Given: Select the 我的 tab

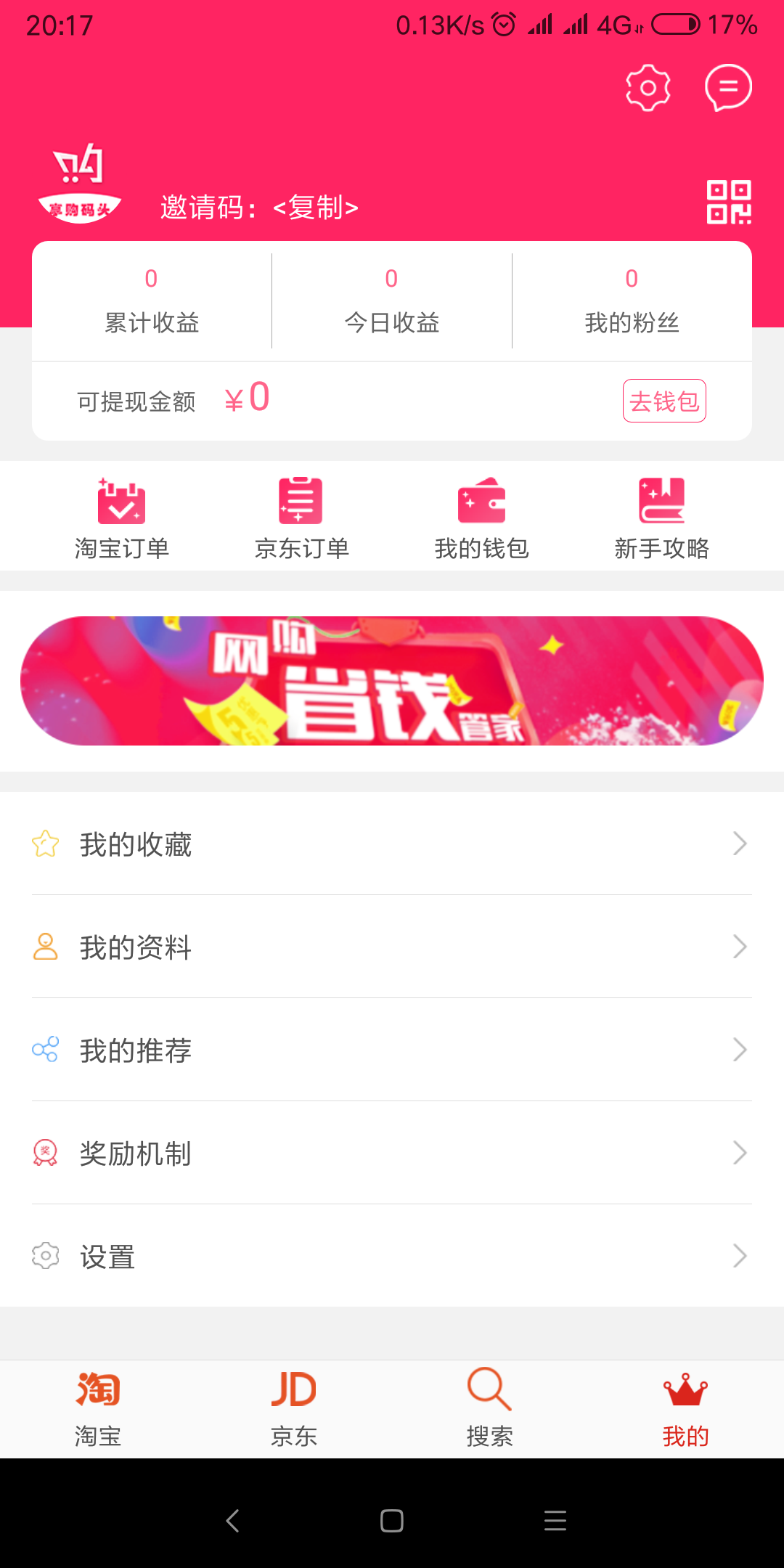Looking at the screenshot, I should point(685,1408).
